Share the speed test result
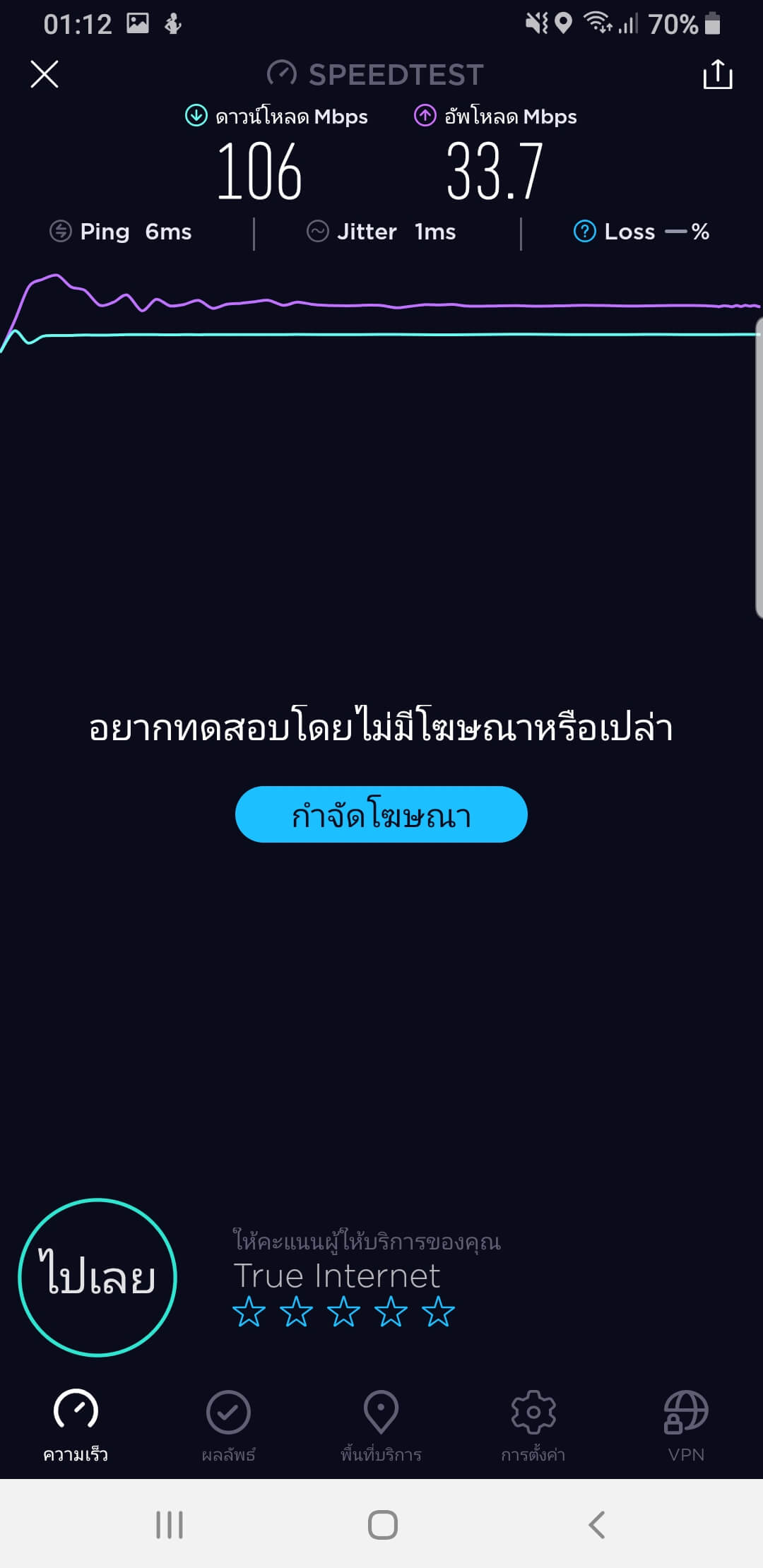The image size is (763, 1568). tap(717, 74)
